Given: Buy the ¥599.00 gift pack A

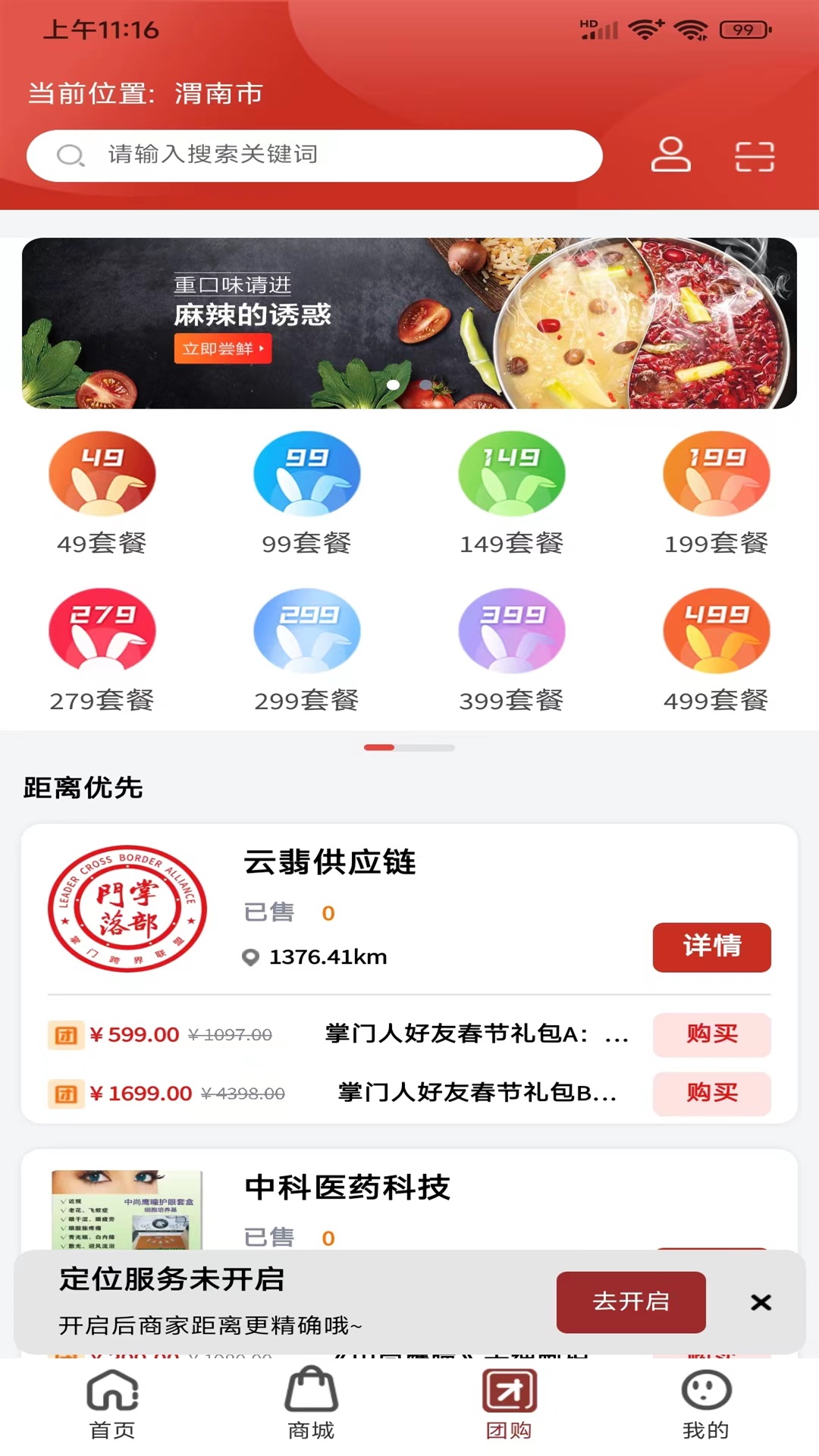Looking at the screenshot, I should point(712,1034).
